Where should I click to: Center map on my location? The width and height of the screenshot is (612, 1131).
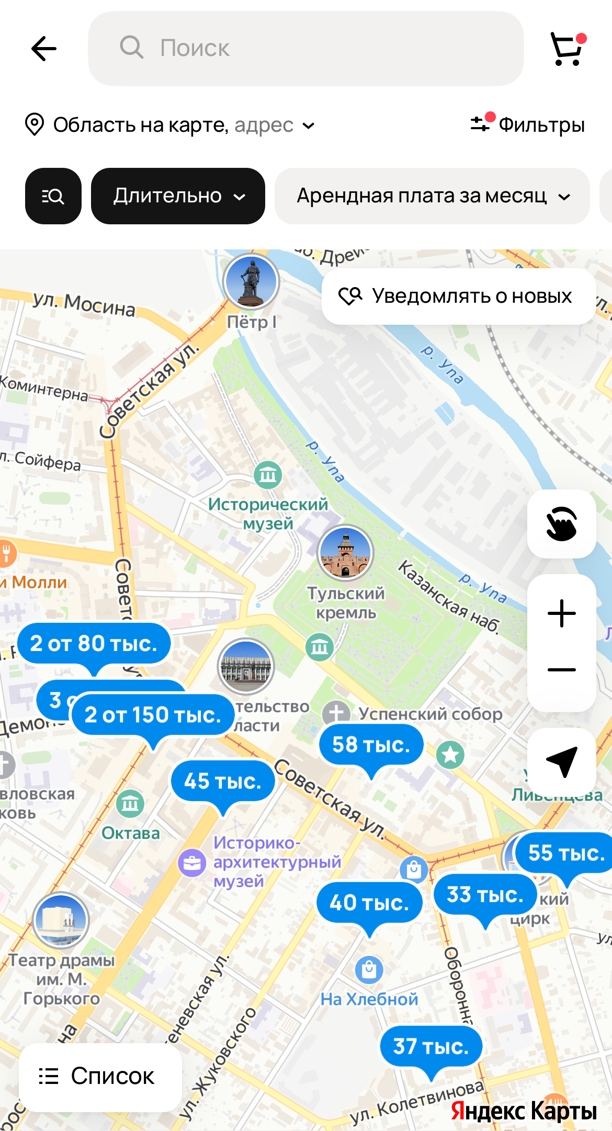pyautogui.click(x=561, y=762)
